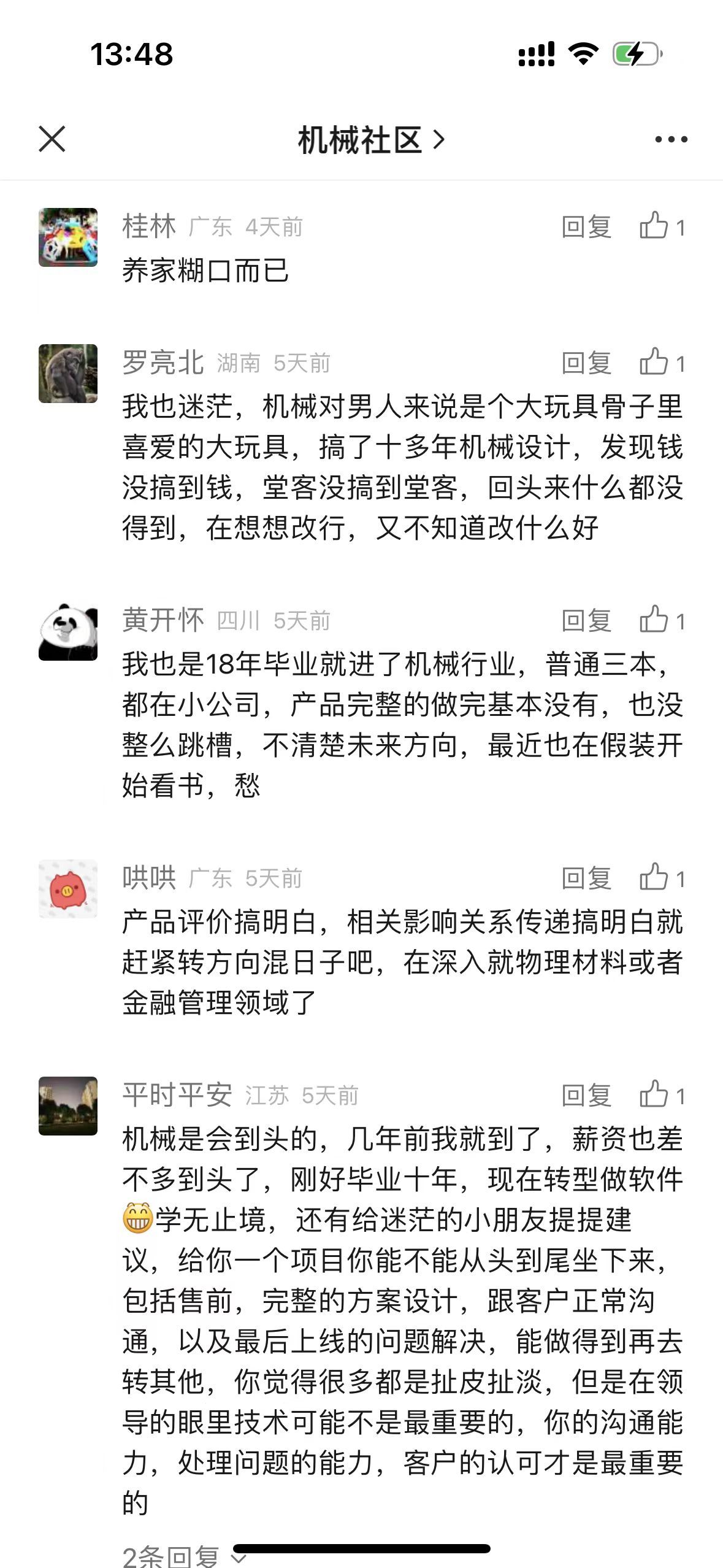Close the 机械社区 page
This screenshot has height=1568, width=723.
pos(52,139)
